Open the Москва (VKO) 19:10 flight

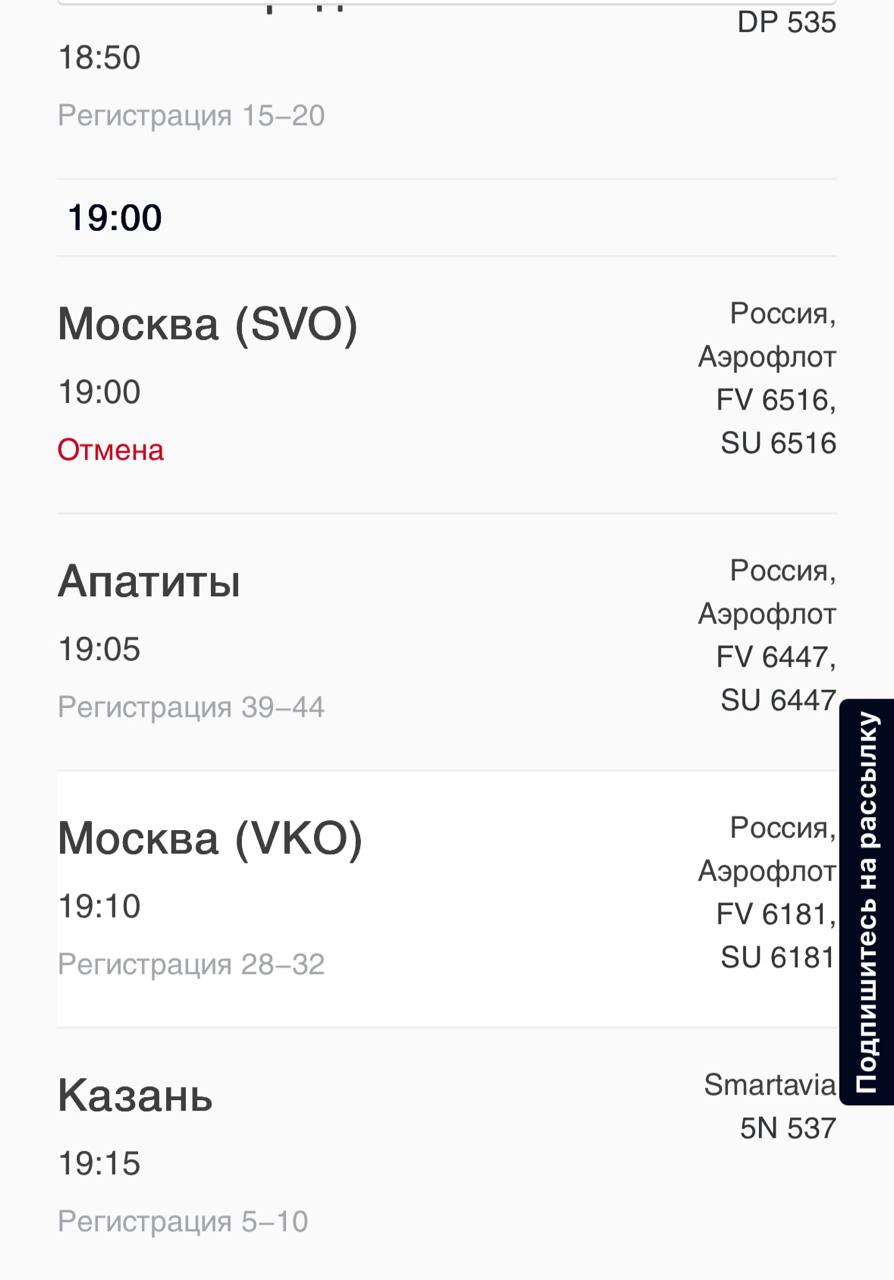pyautogui.click(x=210, y=839)
